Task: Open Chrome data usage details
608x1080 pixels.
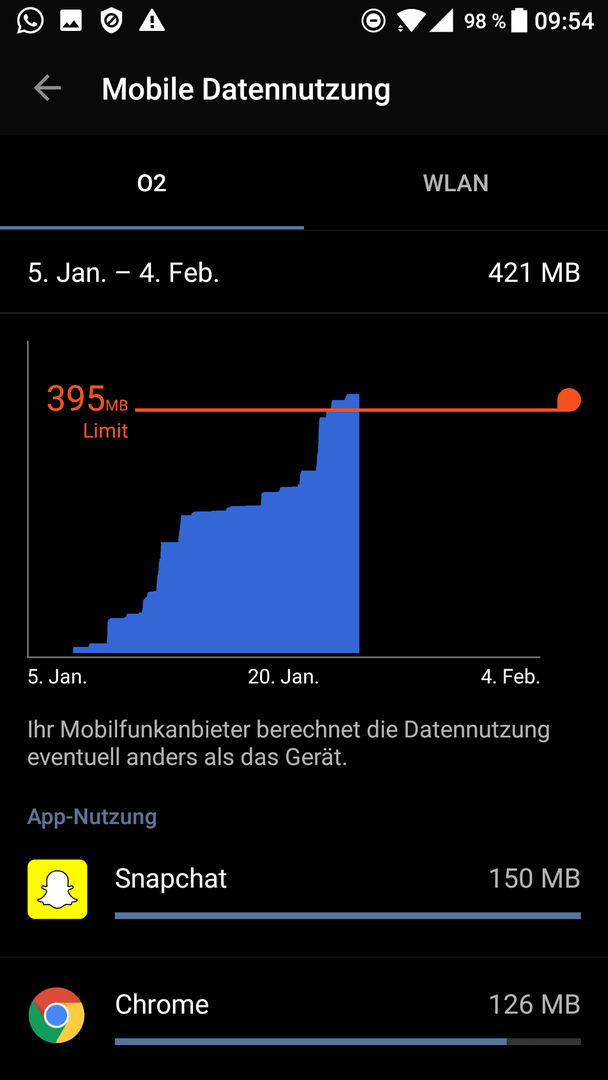Action: 304,1015
